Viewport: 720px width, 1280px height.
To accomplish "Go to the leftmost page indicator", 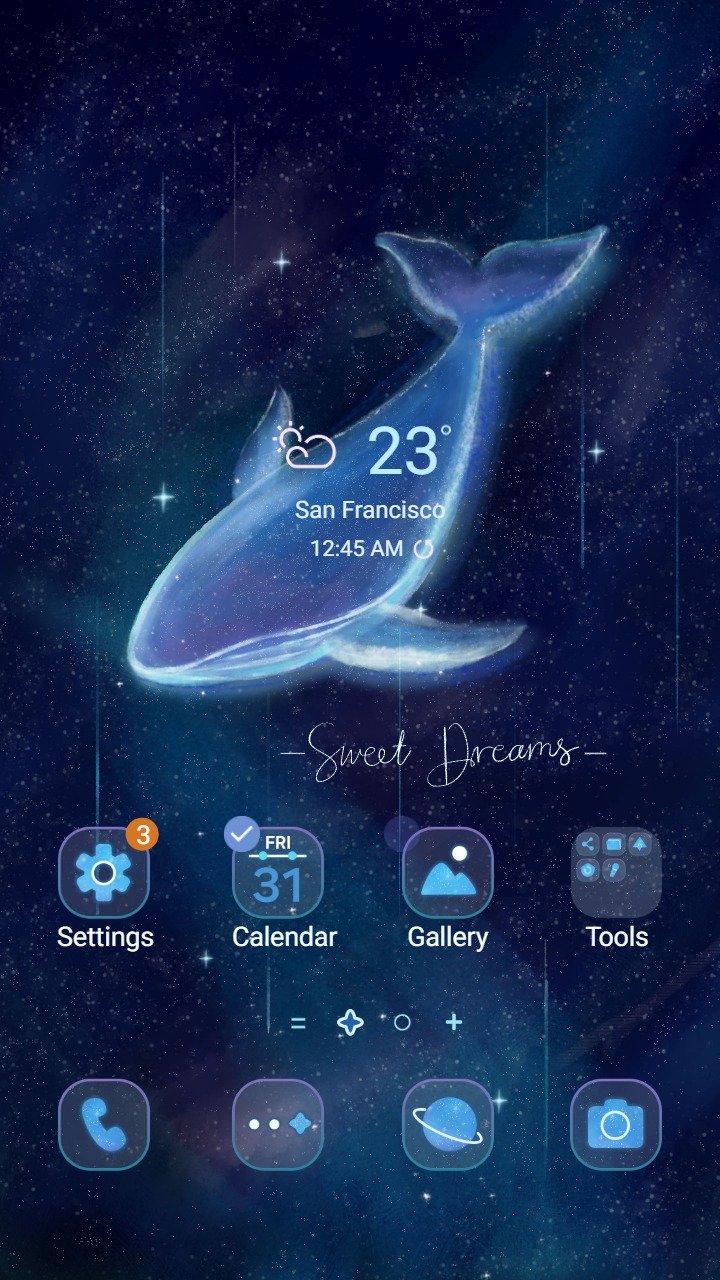I will 298,1022.
